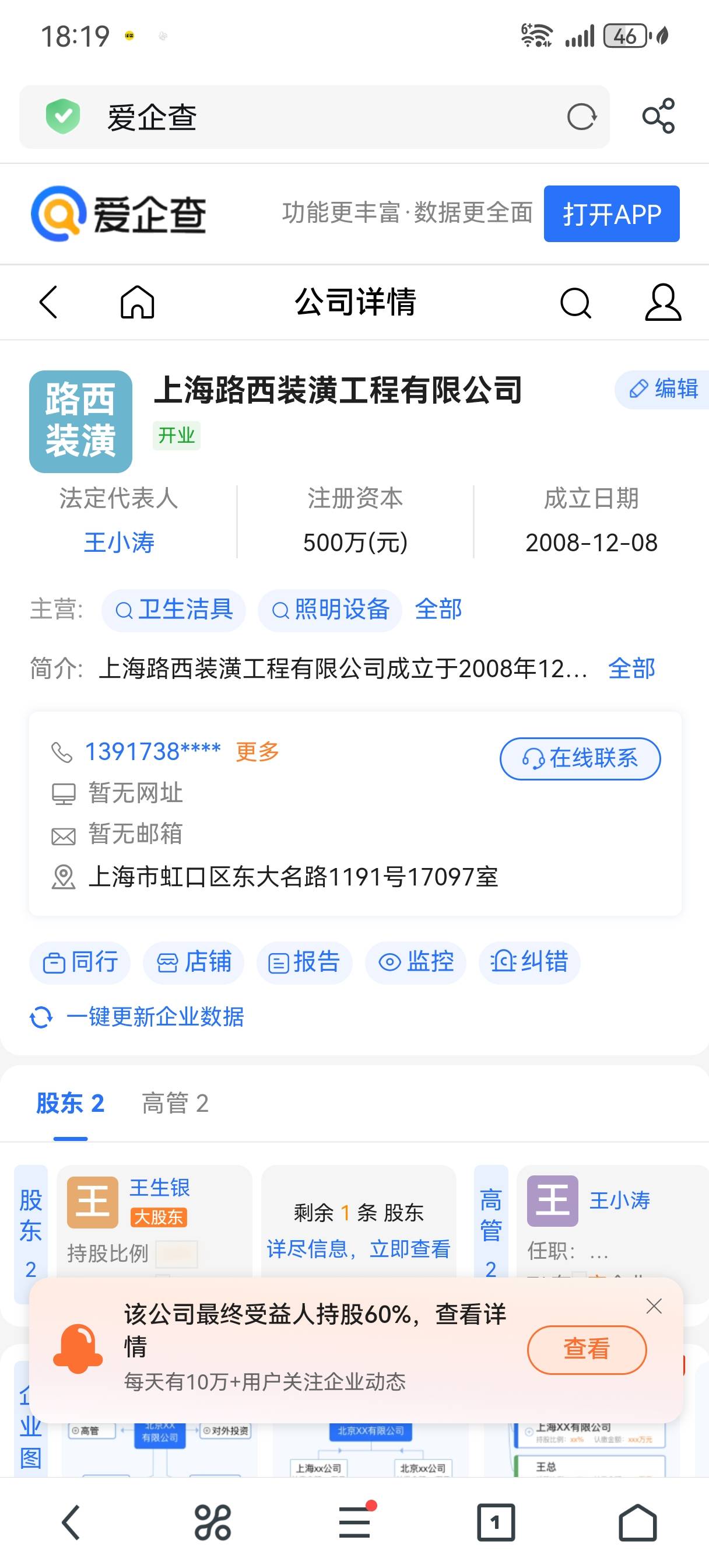
Task: Open the 爱企查 home icon
Action: point(138,302)
